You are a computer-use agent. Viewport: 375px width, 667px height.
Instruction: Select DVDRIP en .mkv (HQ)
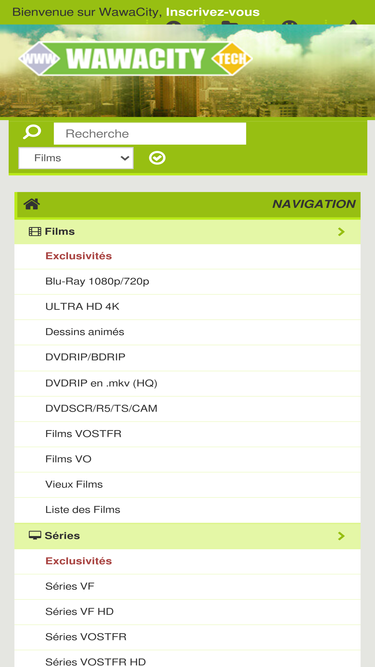(x=101, y=383)
